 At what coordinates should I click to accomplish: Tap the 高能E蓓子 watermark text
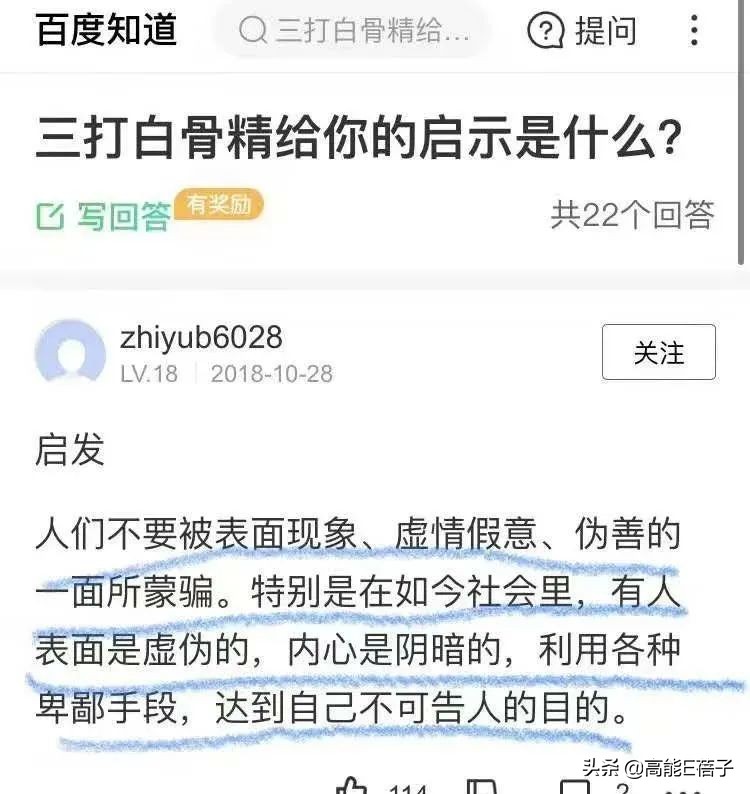(x=660, y=768)
